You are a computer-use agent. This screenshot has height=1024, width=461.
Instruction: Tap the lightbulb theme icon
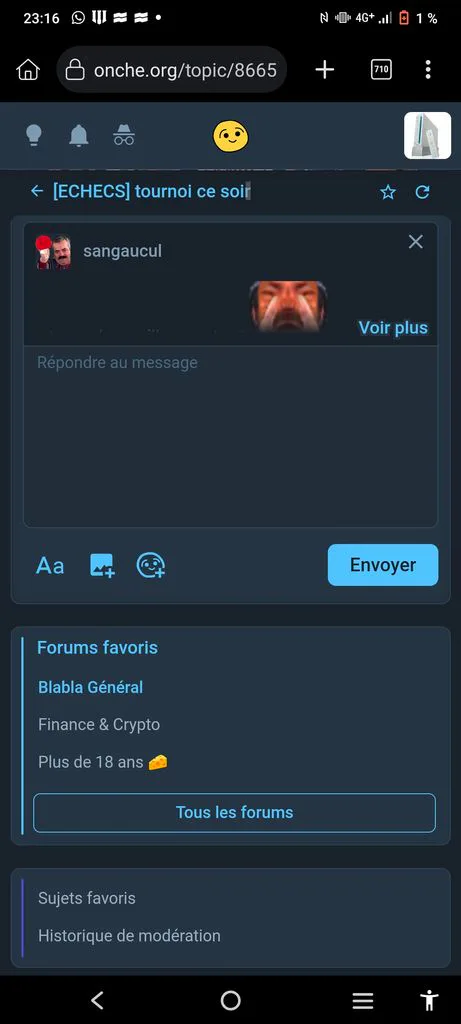[x=33, y=136]
